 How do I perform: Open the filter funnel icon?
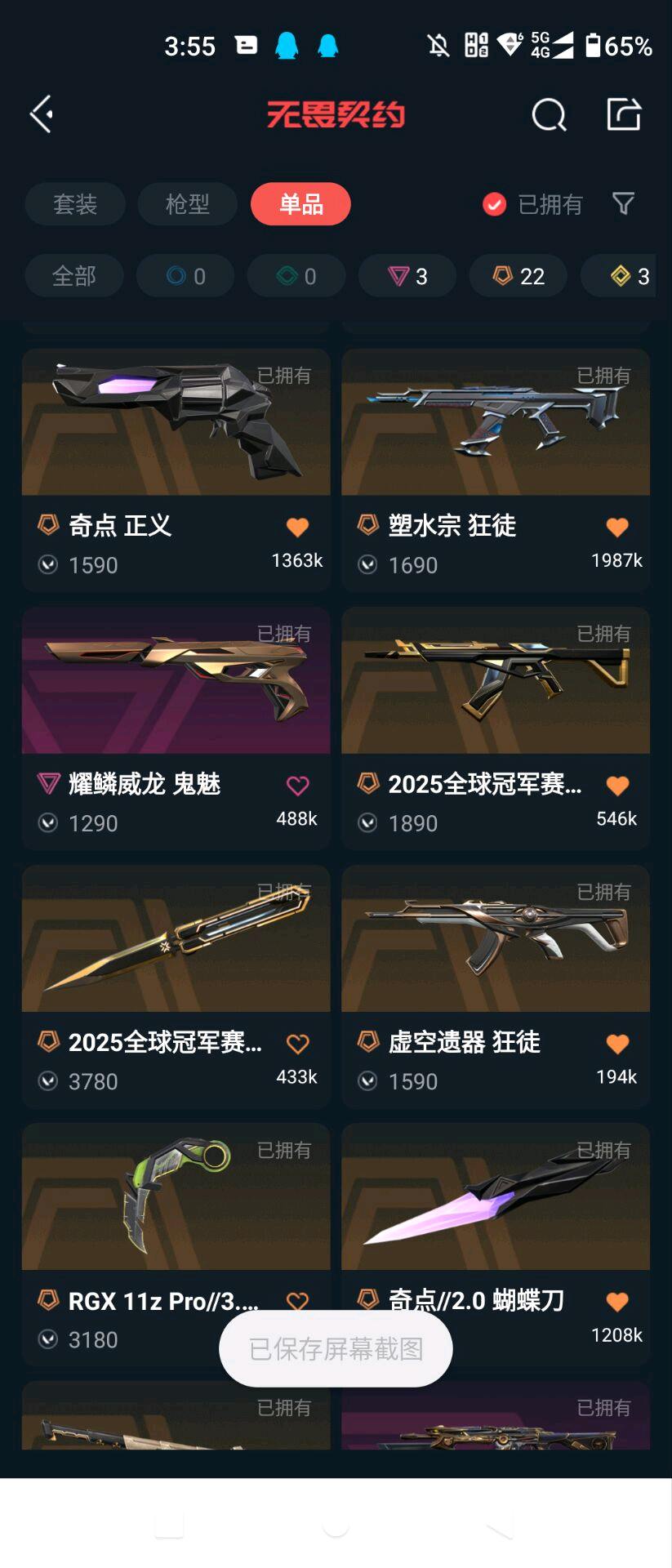[x=623, y=203]
